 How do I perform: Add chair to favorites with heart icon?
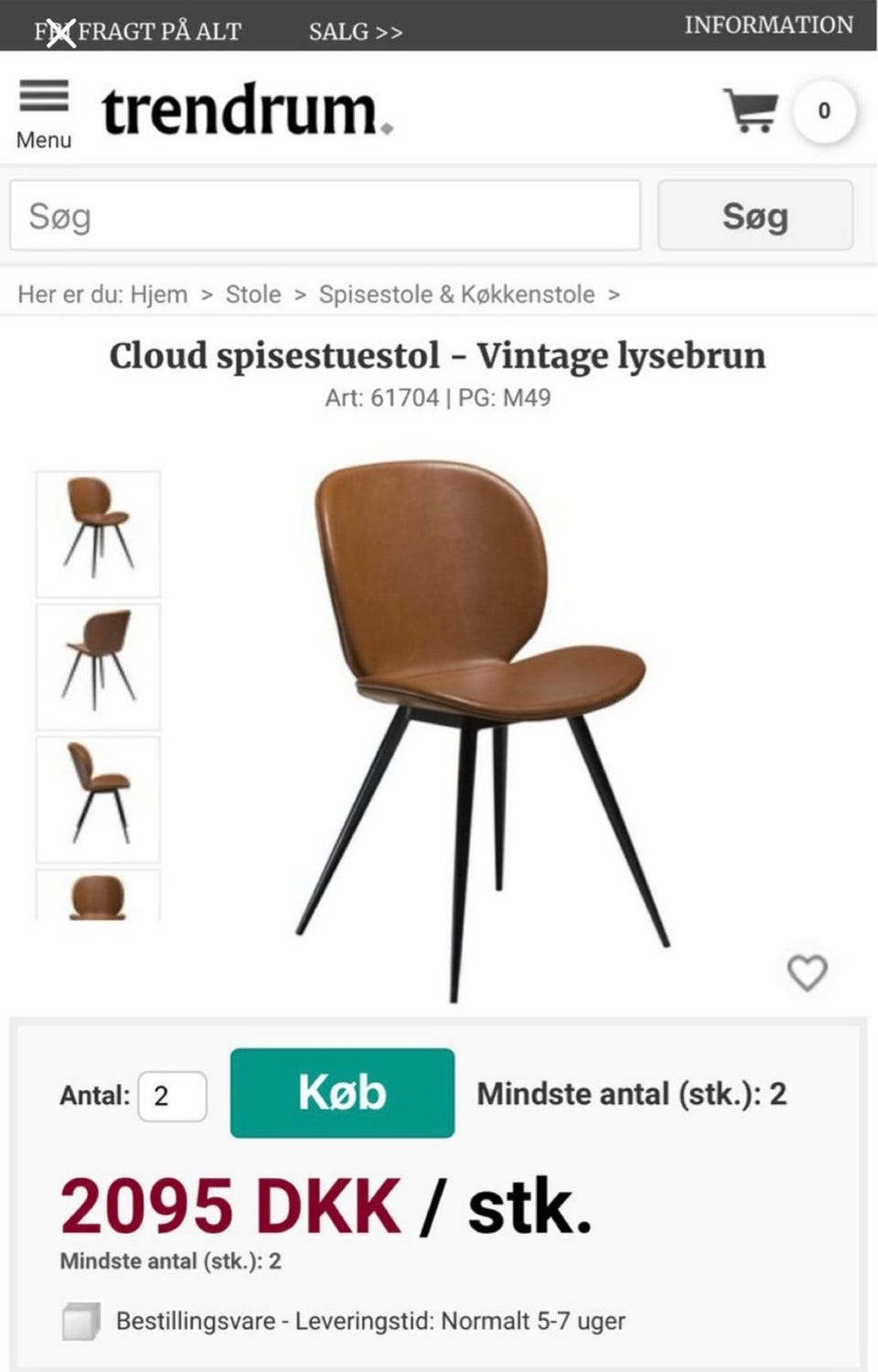tap(808, 974)
